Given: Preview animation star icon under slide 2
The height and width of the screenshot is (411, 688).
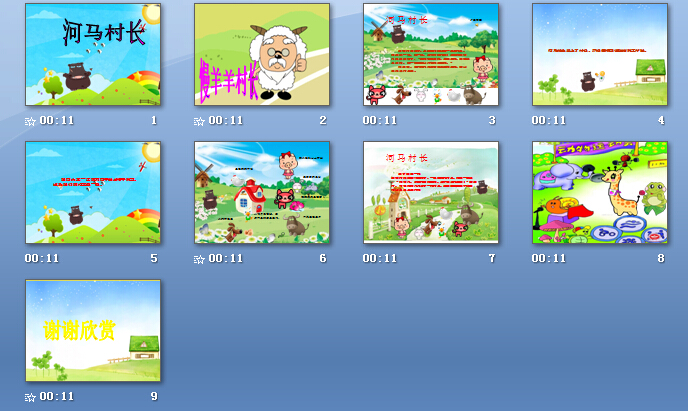Looking at the screenshot, I should [199, 121].
